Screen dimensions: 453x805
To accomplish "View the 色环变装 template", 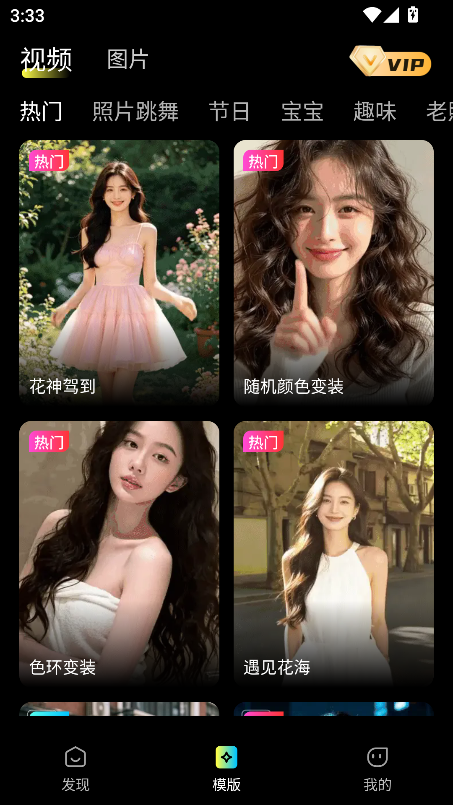I will 119,553.
